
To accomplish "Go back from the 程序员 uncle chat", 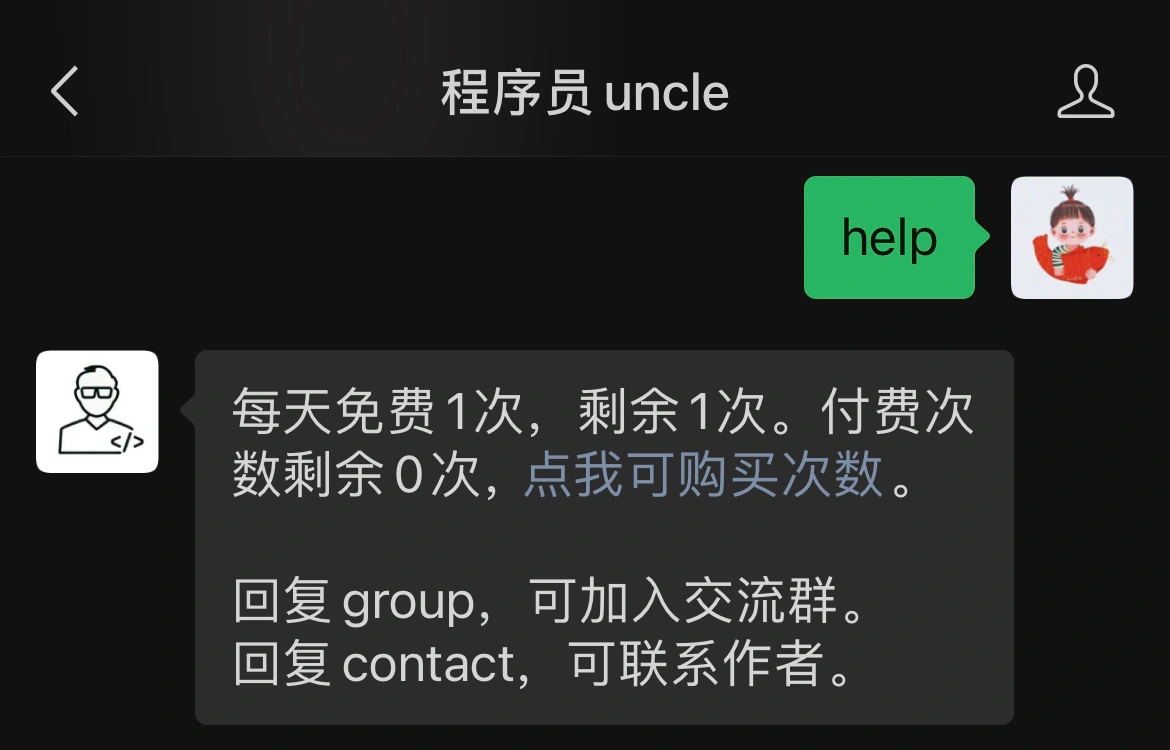I will click(x=65, y=92).
